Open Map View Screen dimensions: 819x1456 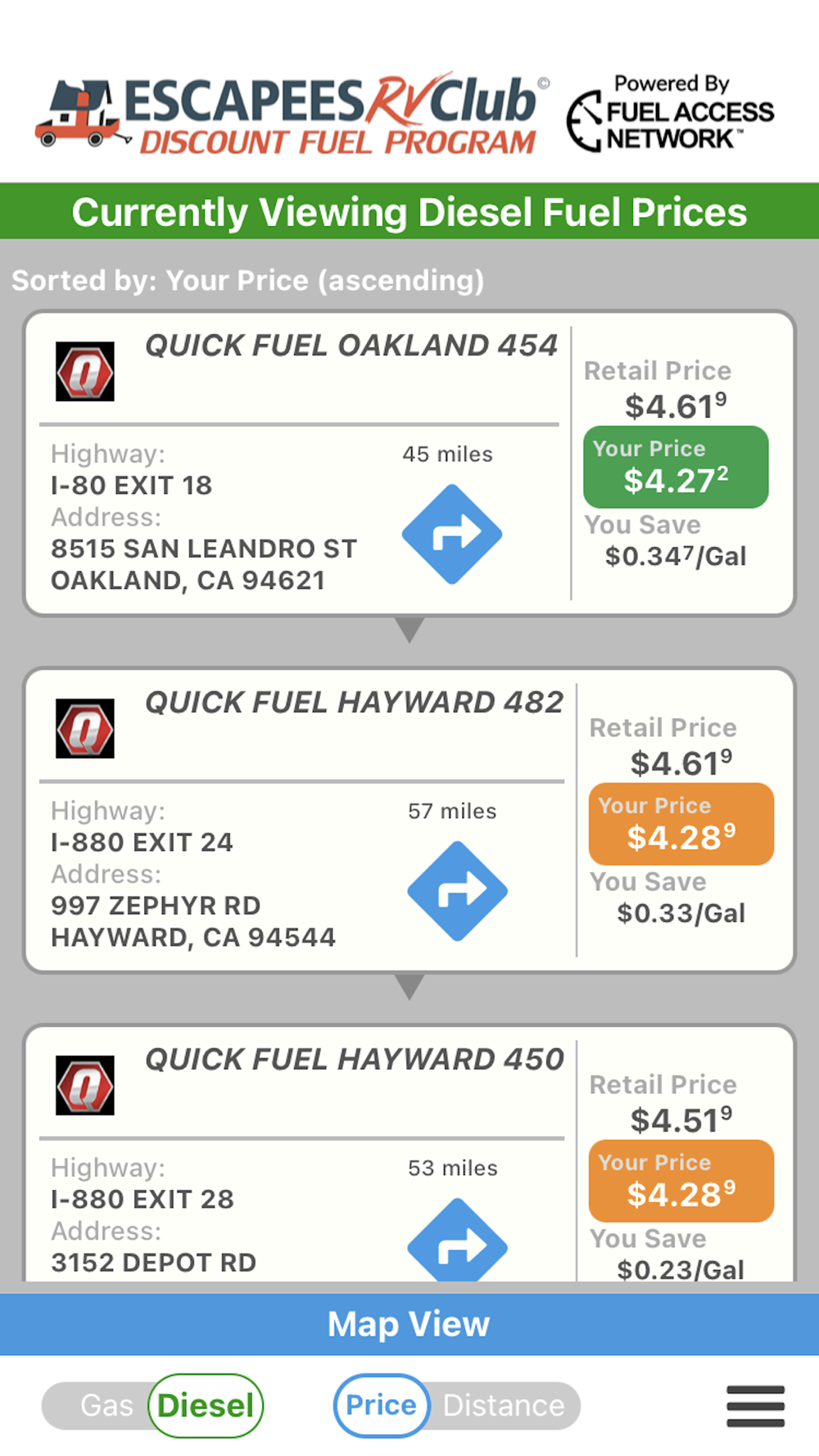[x=409, y=1324]
